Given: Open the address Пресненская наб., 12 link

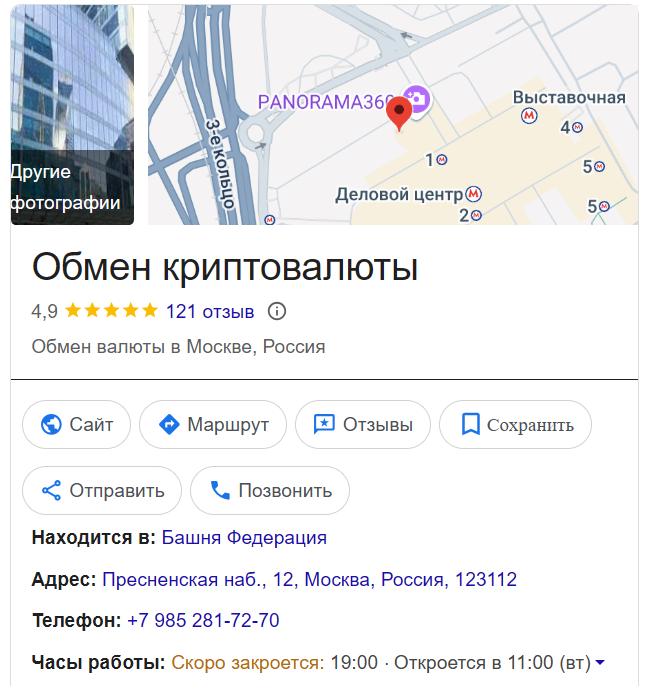Looking at the screenshot, I should coord(309,579).
